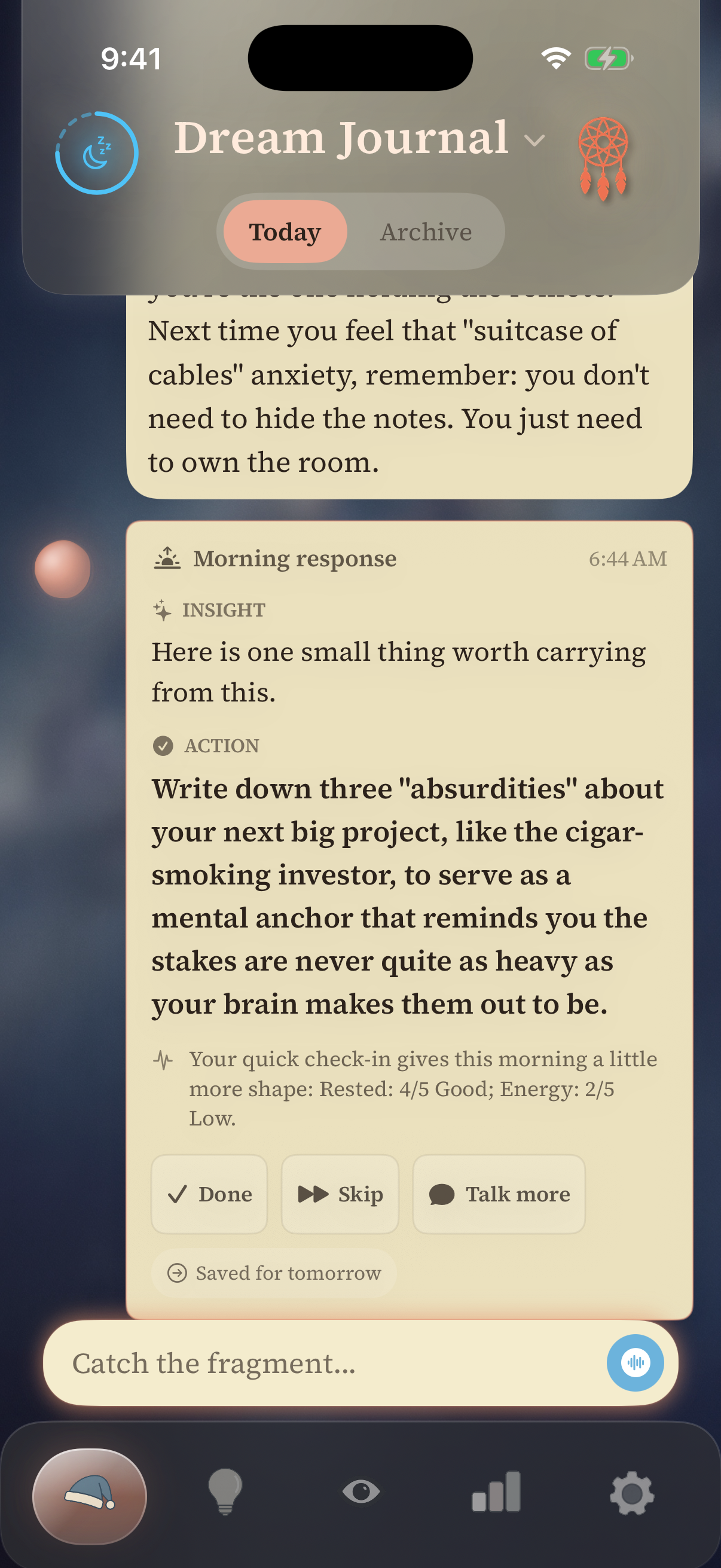View the bar chart statistics tab
This screenshot has height=1568, width=721.
(496, 1492)
